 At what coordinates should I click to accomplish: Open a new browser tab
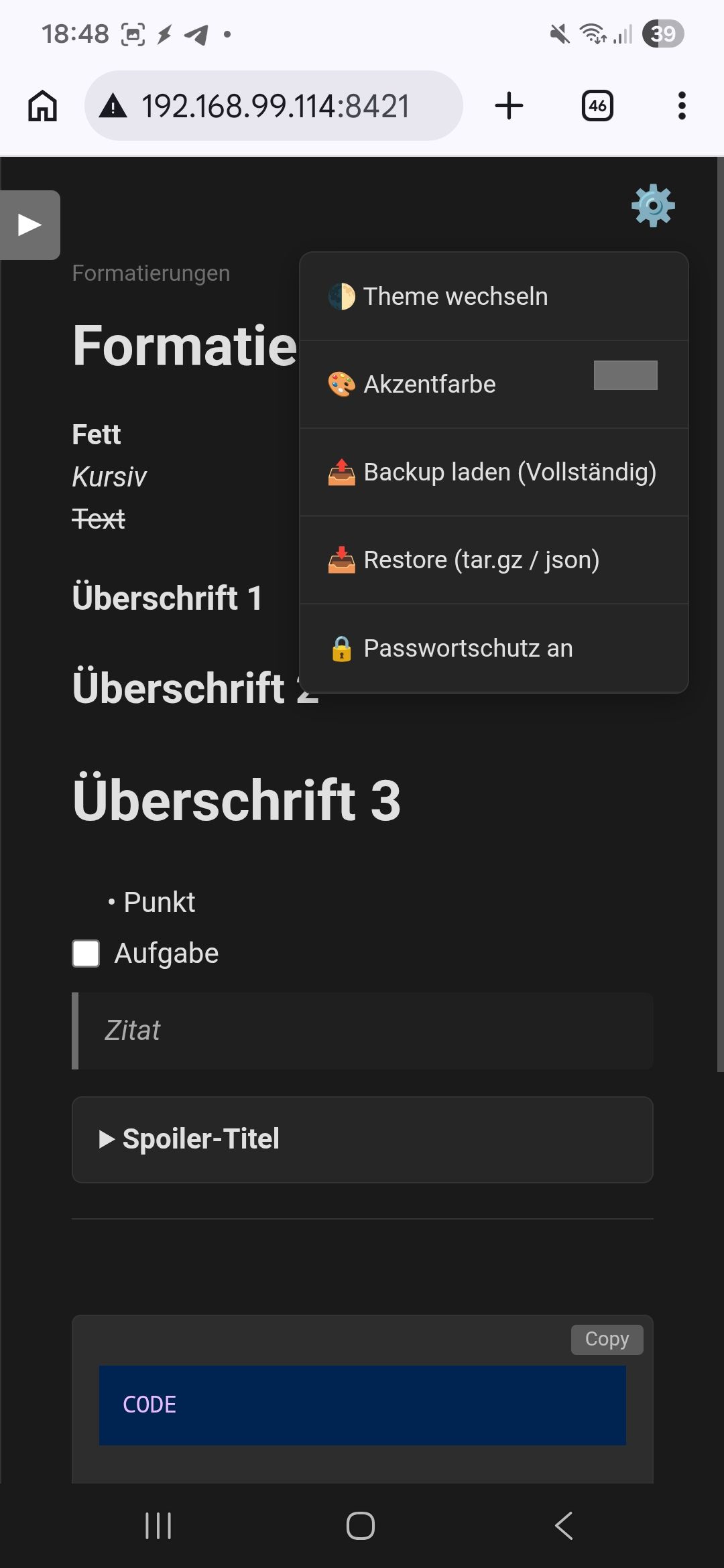(509, 106)
